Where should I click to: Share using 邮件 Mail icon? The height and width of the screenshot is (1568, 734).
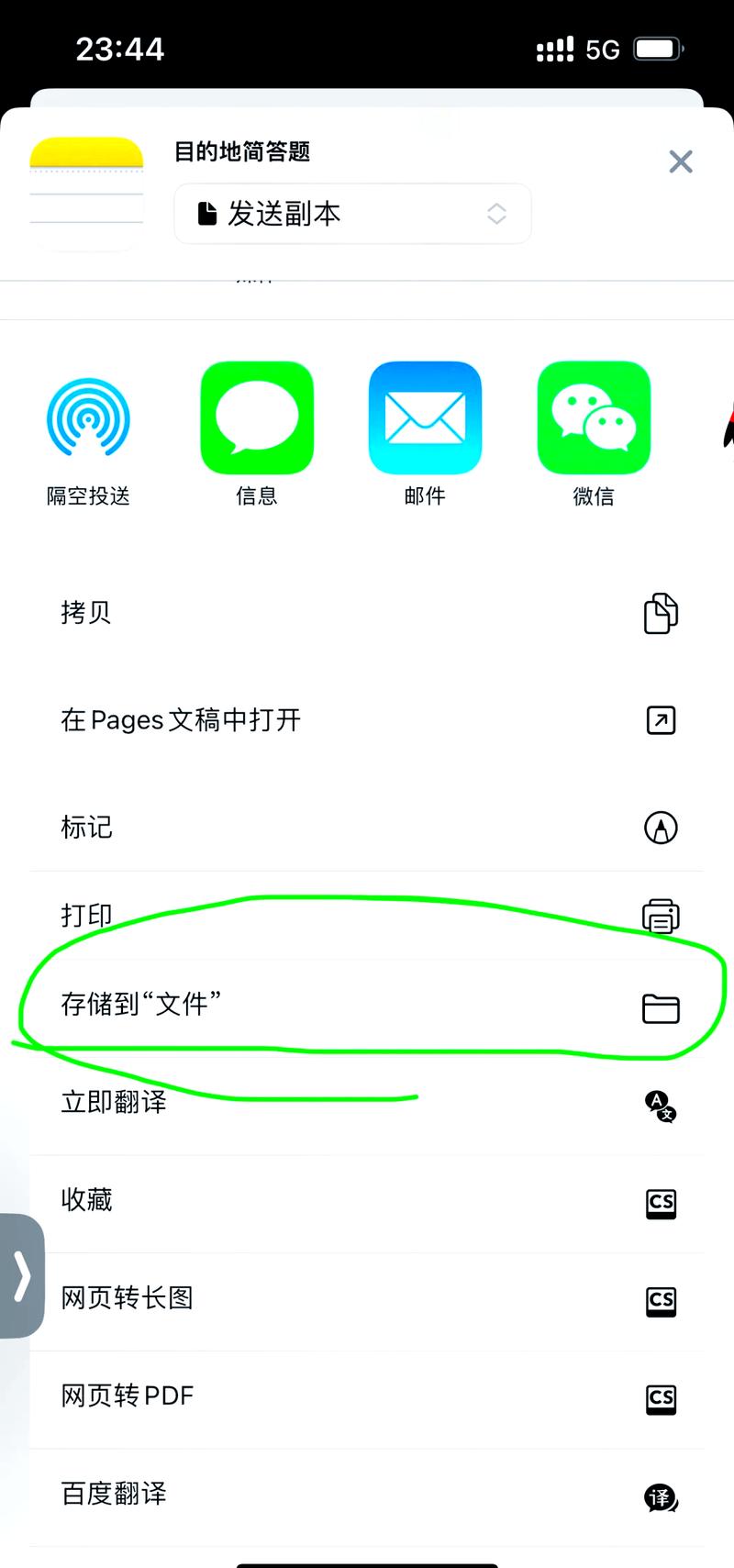coord(425,417)
